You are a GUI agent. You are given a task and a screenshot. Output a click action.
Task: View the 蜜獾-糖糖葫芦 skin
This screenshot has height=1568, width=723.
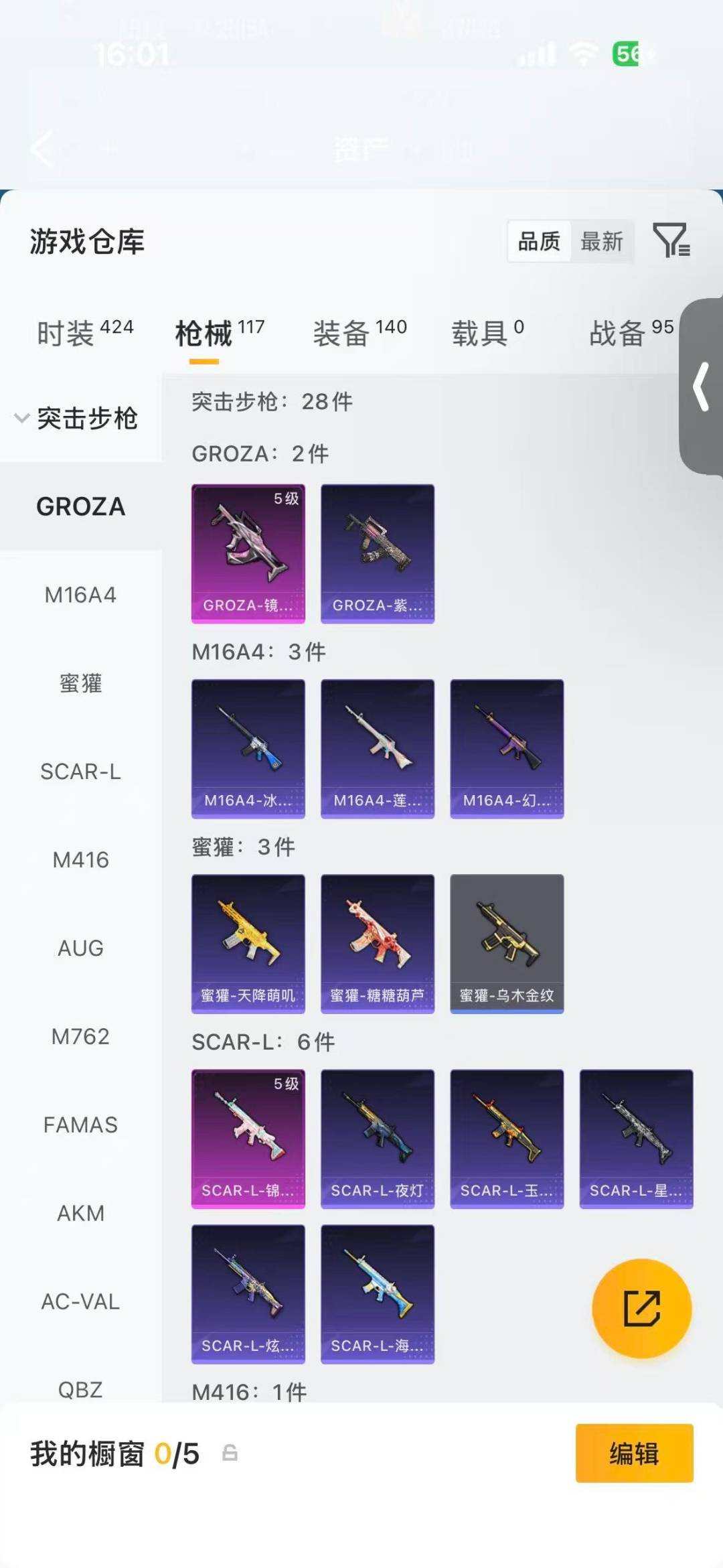tap(378, 944)
